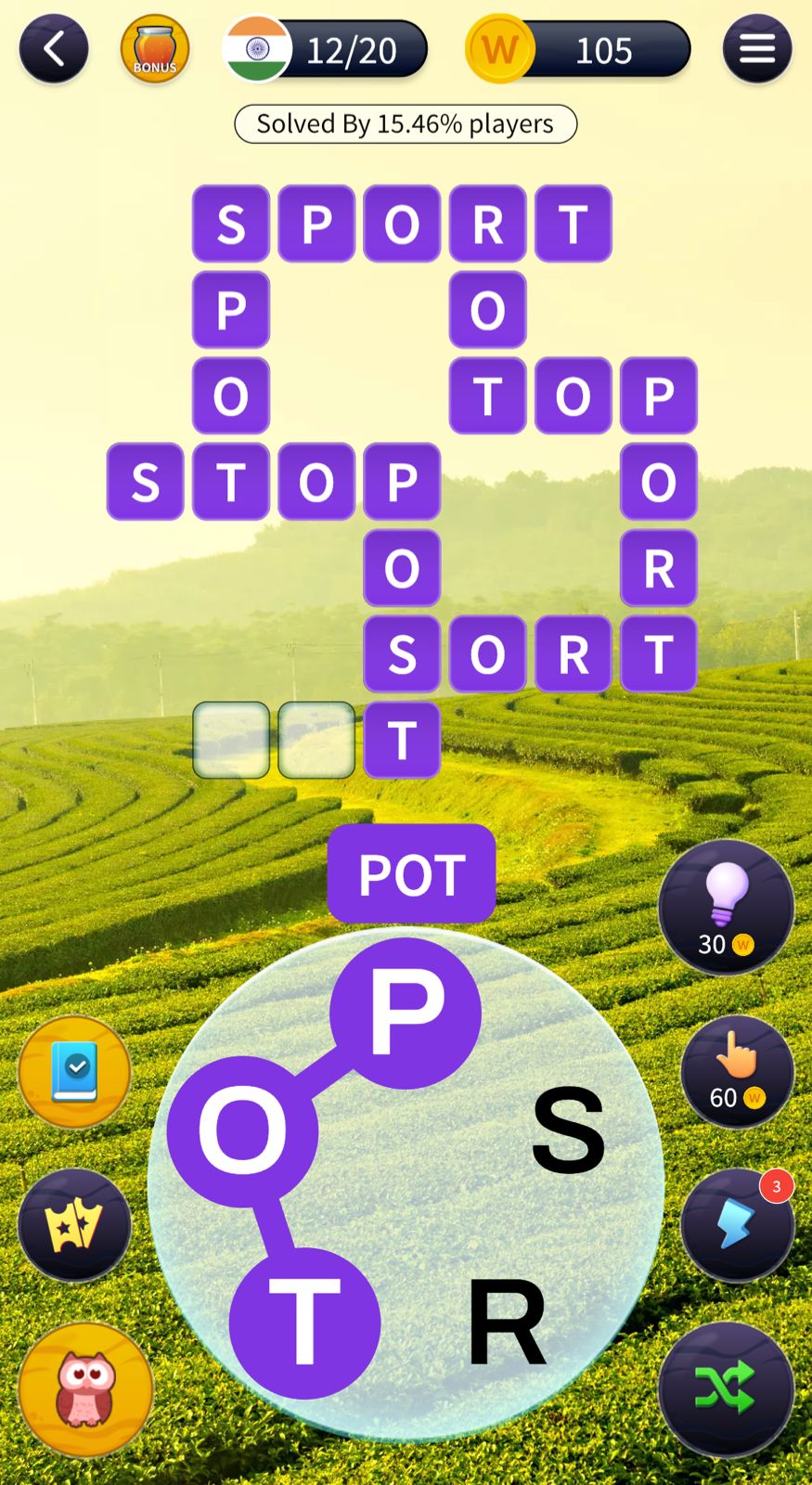The width and height of the screenshot is (812, 1485).
Task: Open the star tickets button
Action: [x=74, y=1225]
